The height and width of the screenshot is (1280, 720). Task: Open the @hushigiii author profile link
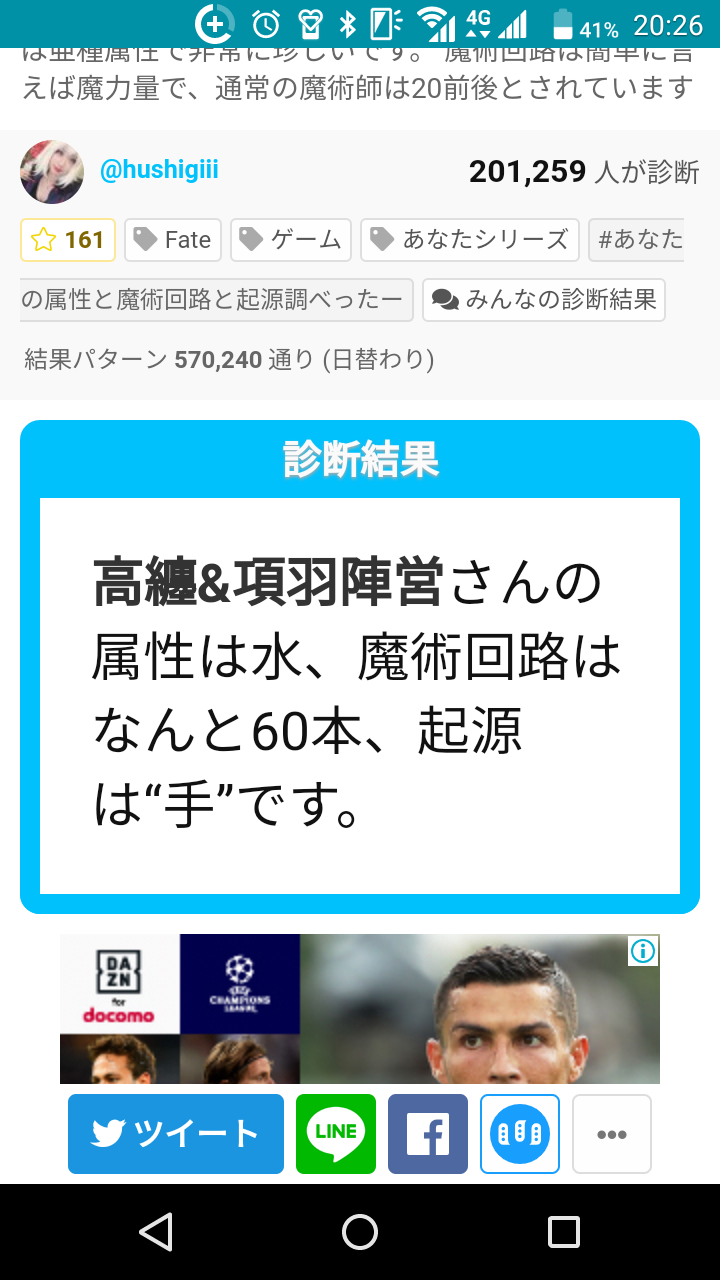click(x=159, y=171)
